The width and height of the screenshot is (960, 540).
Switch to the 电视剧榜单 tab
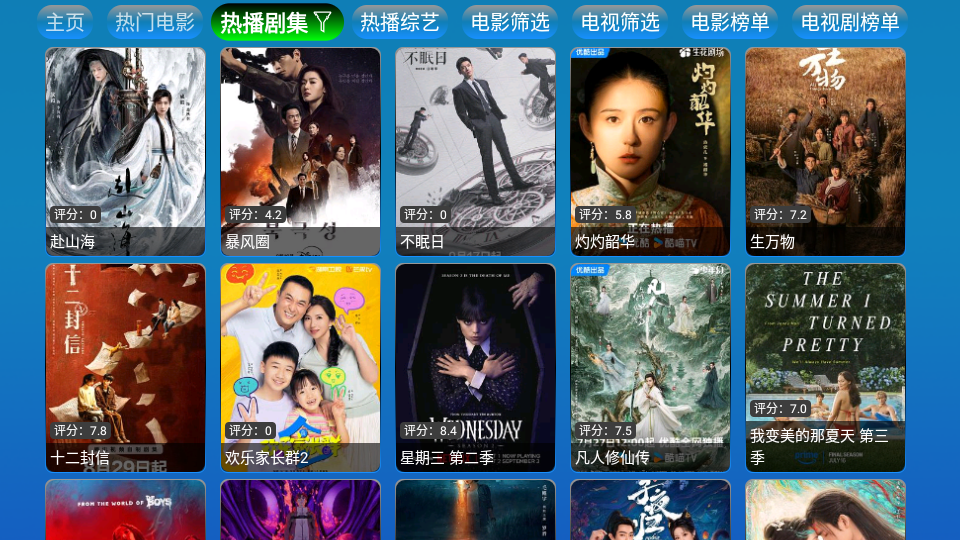(850, 22)
